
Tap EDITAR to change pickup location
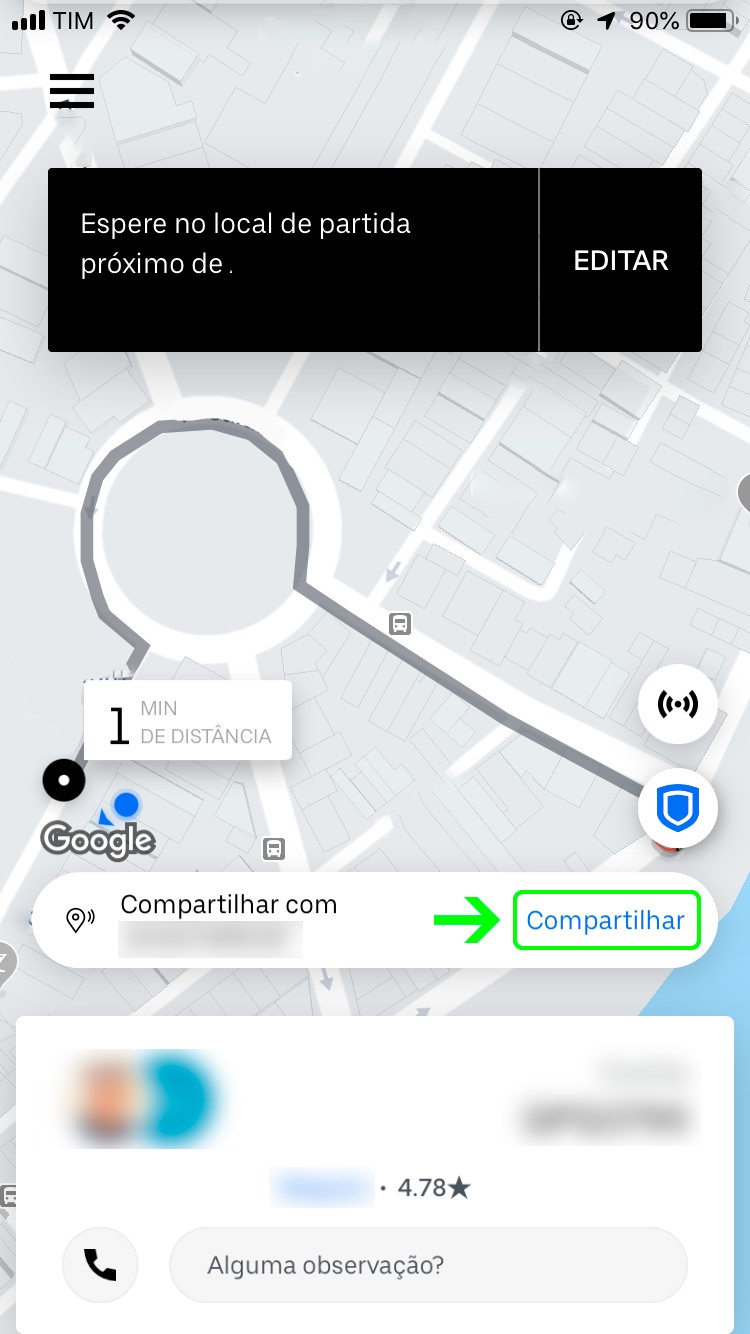tap(620, 261)
